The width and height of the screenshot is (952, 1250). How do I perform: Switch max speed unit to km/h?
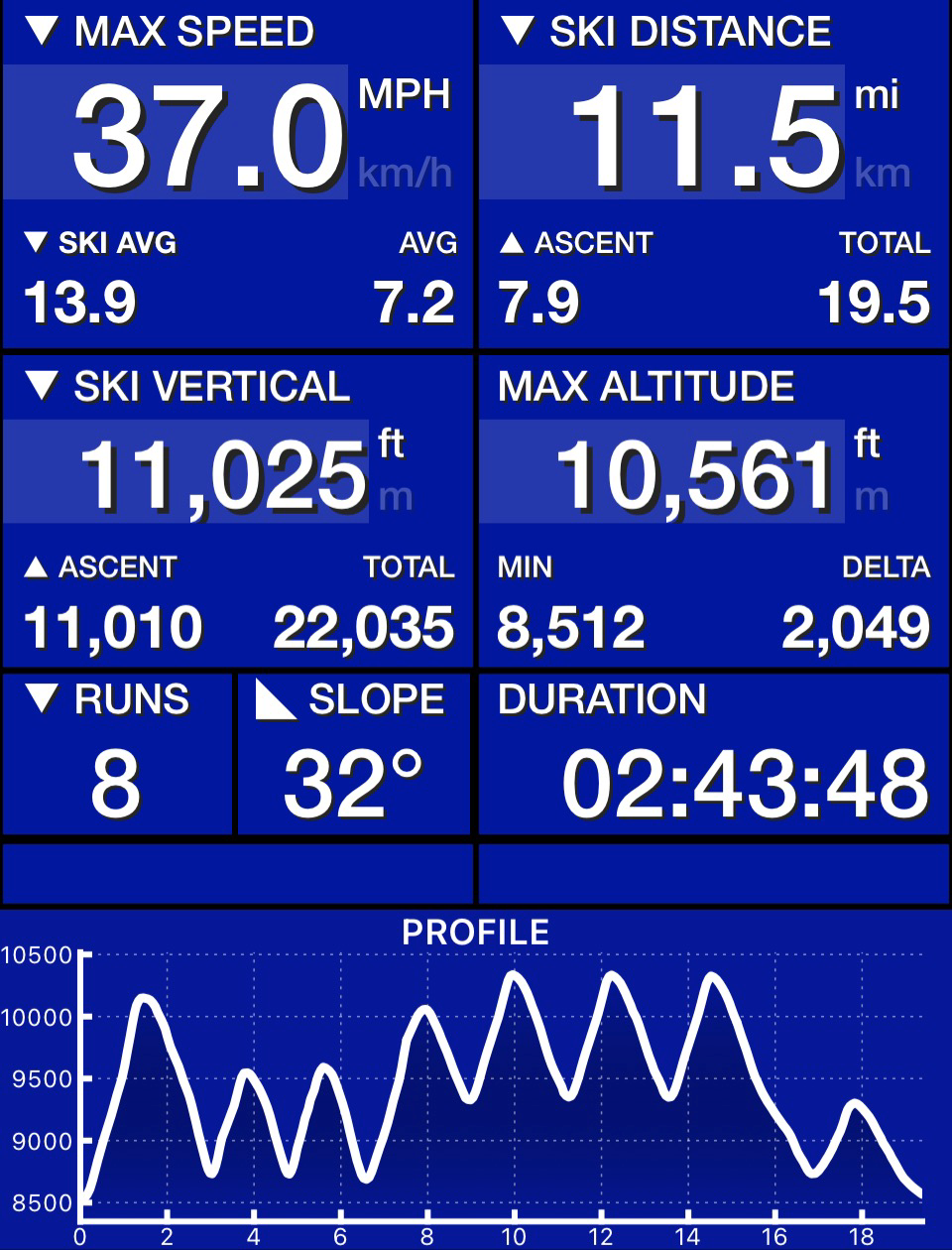coord(405,174)
